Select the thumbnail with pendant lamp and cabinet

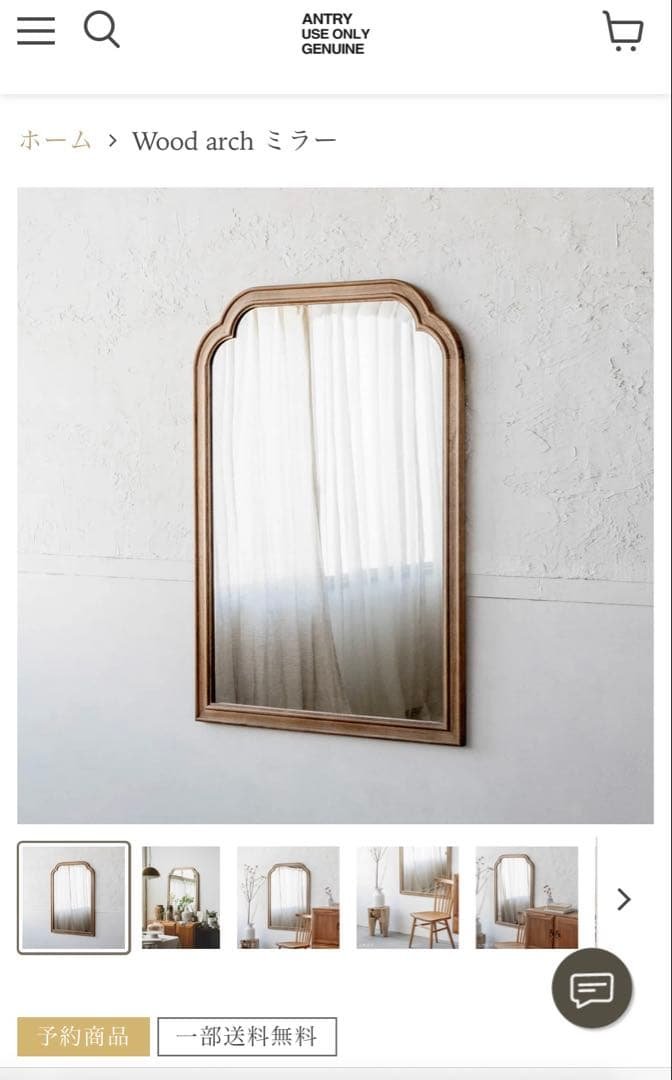click(181, 898)
